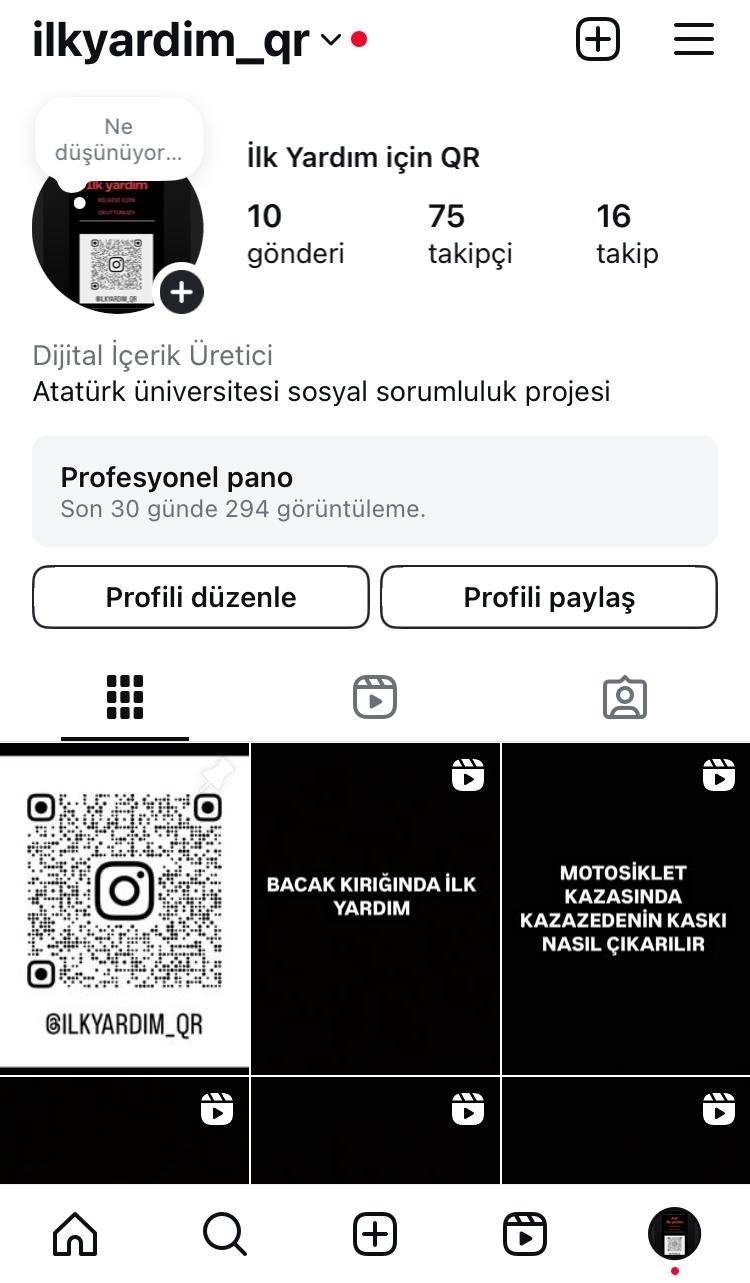Image resolution: width=750 pixels, height=1283 pixels.
Task: Open the Reels feed in bottom navigation
Action: coord(525,1234)
